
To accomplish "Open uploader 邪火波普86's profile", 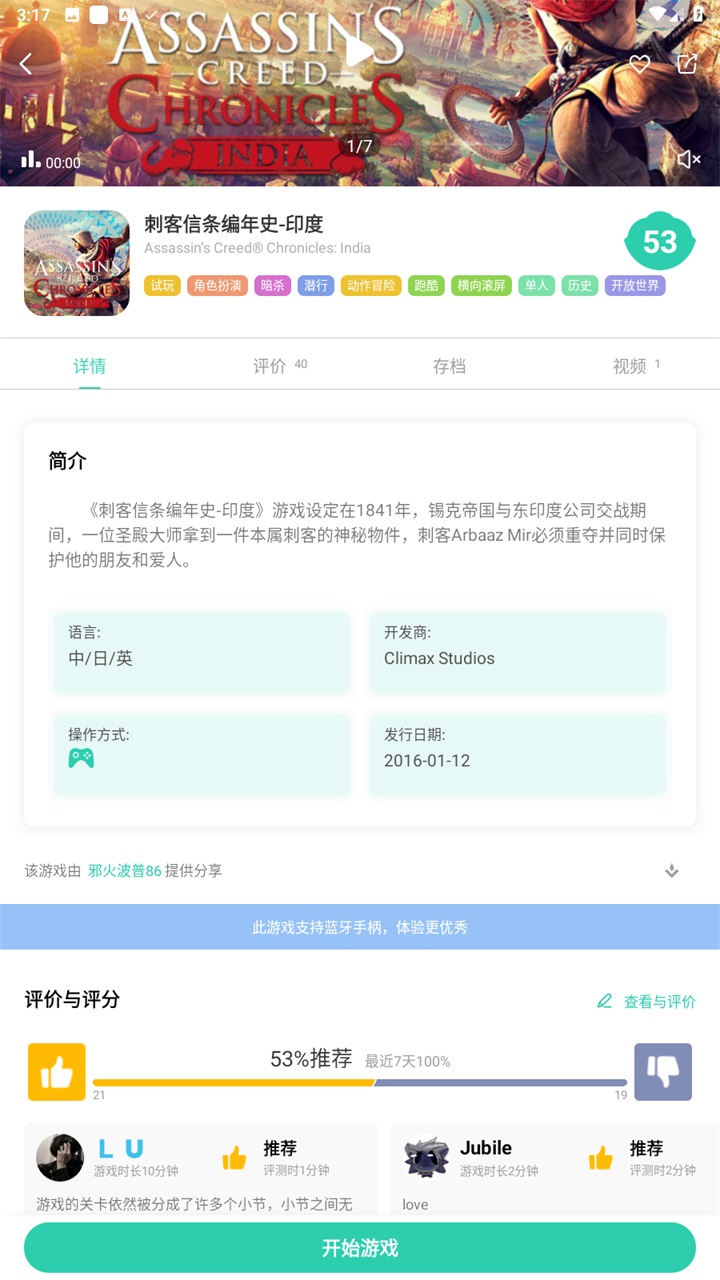I will click(124, 871).
